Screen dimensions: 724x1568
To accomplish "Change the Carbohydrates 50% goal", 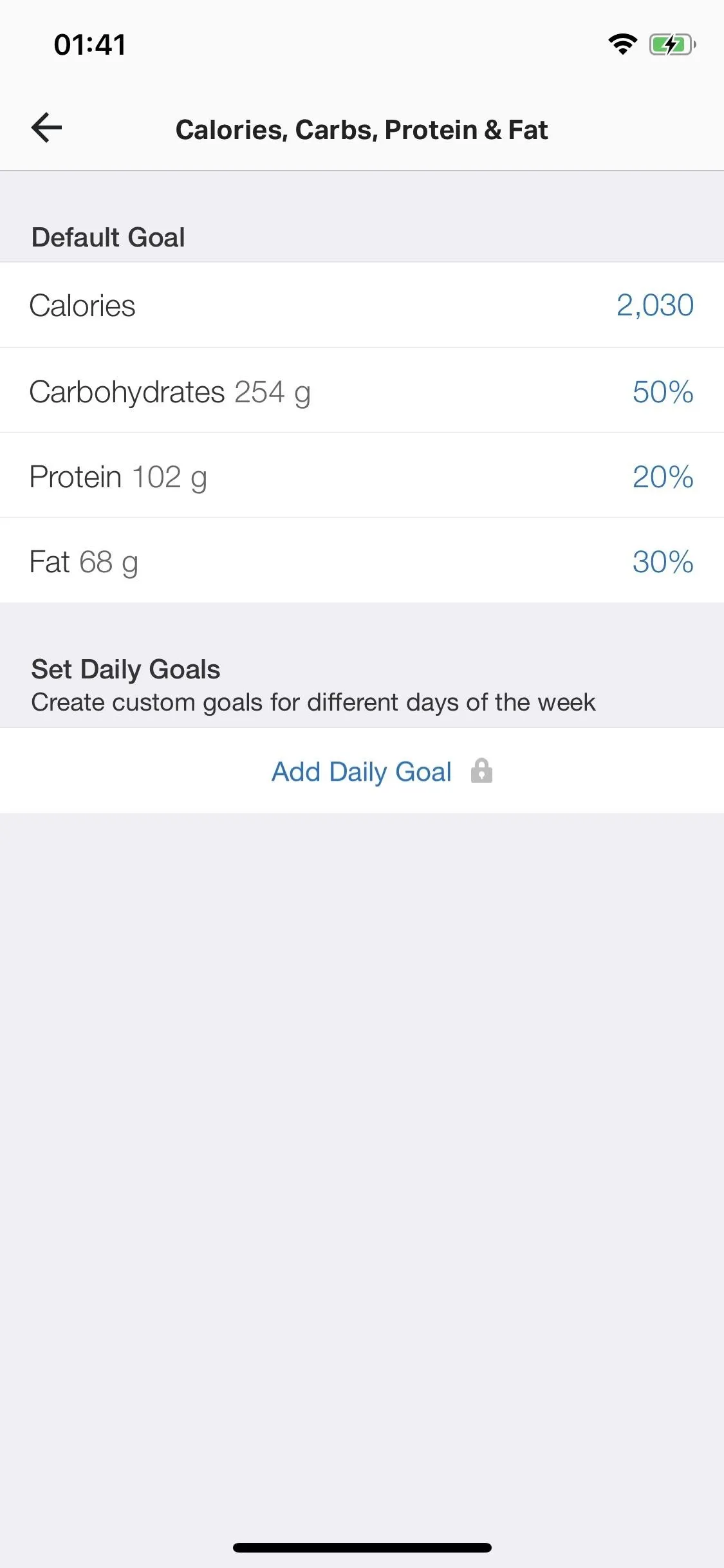I will 362,391.
